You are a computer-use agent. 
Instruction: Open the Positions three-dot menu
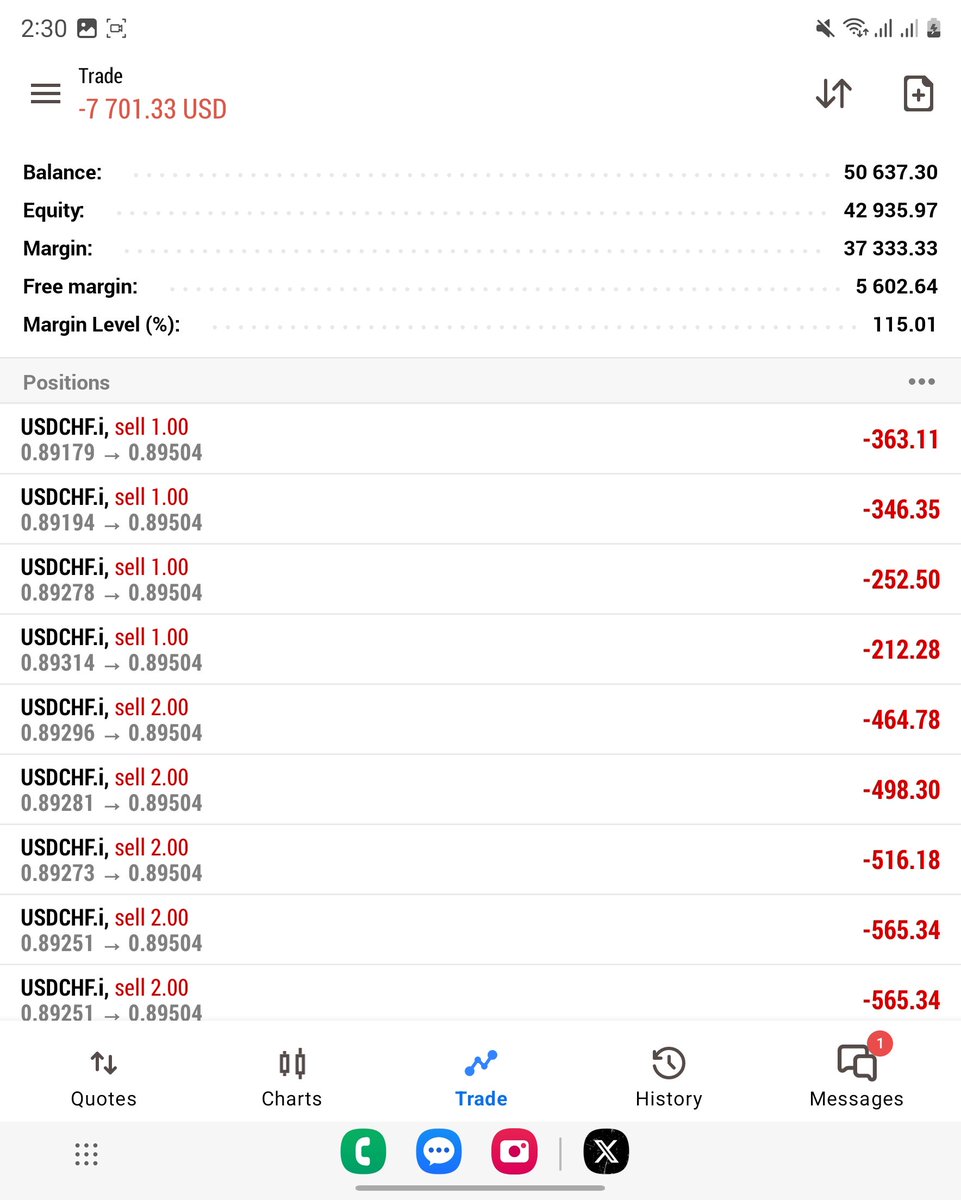coord(921,382)
